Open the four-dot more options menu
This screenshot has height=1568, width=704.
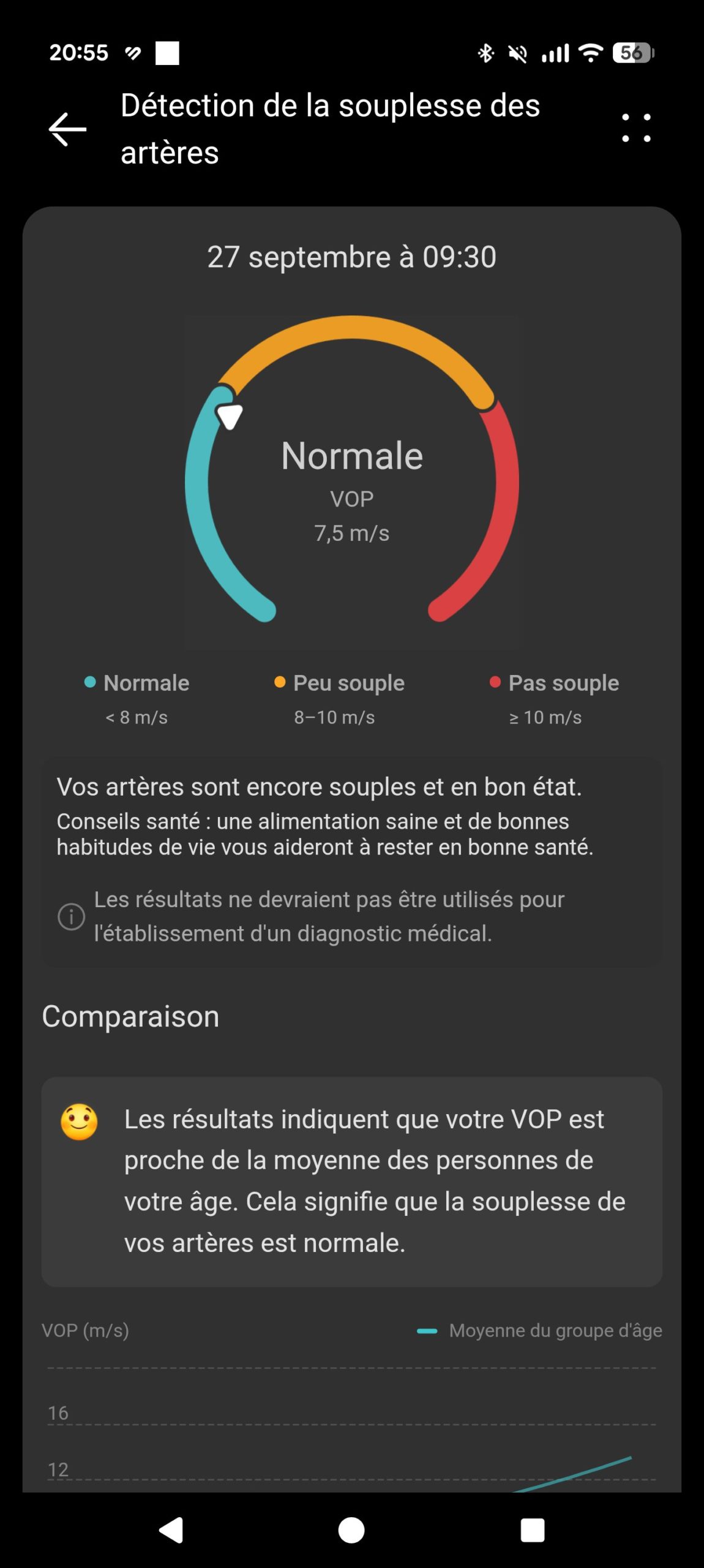click(636, 128)
